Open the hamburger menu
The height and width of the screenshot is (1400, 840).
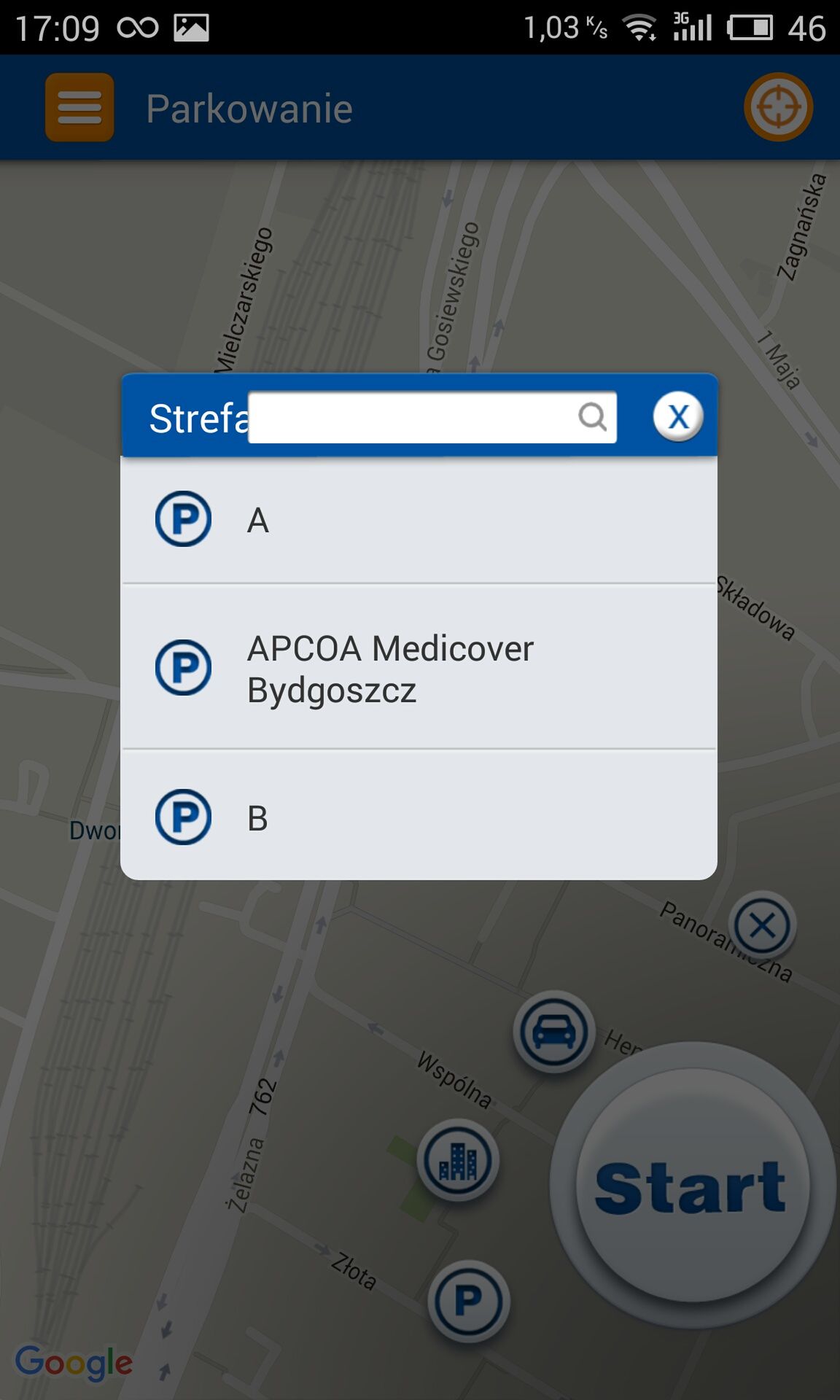coord(79,107)
